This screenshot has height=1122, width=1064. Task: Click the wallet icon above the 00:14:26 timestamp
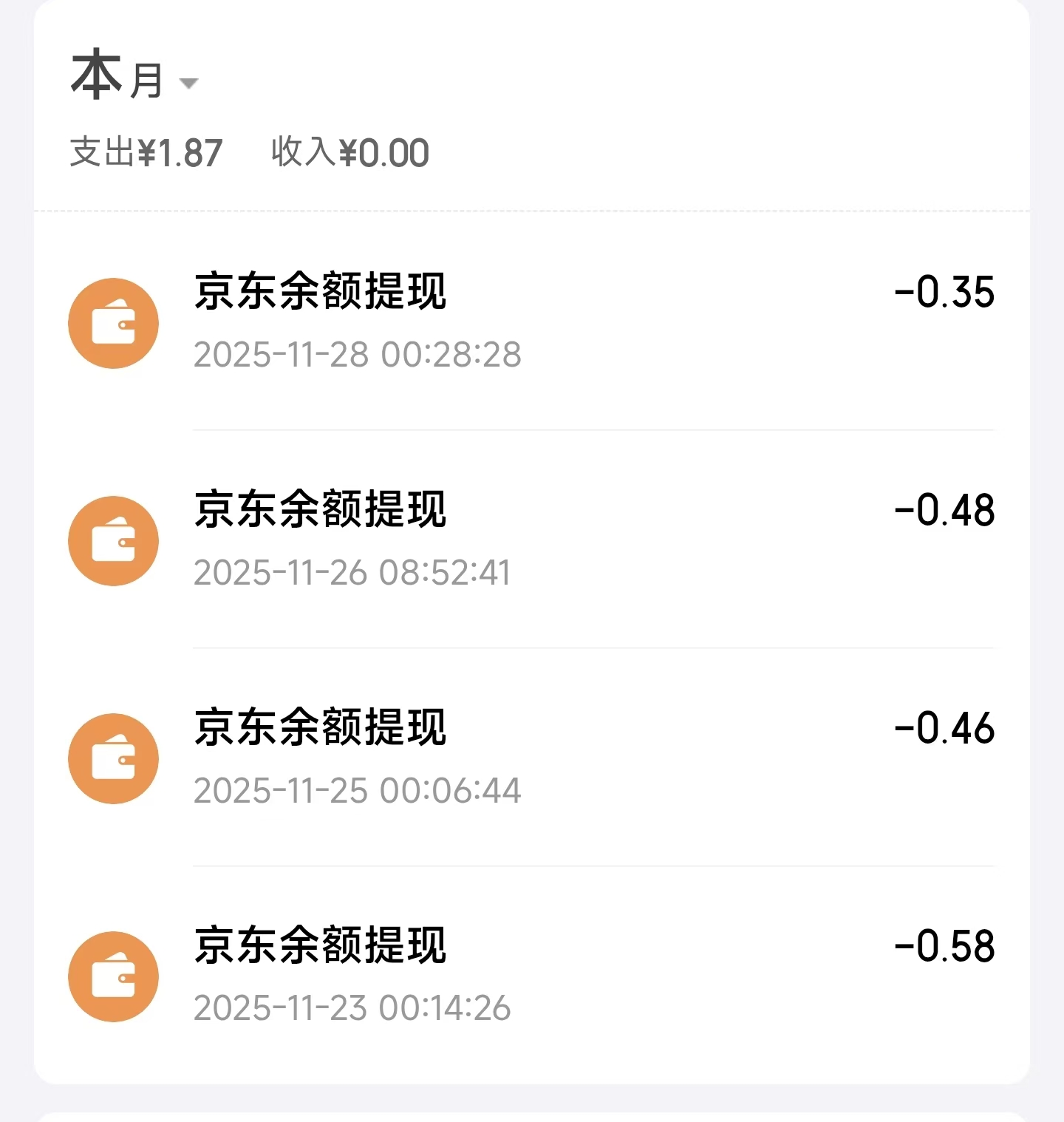click(112, 976)
